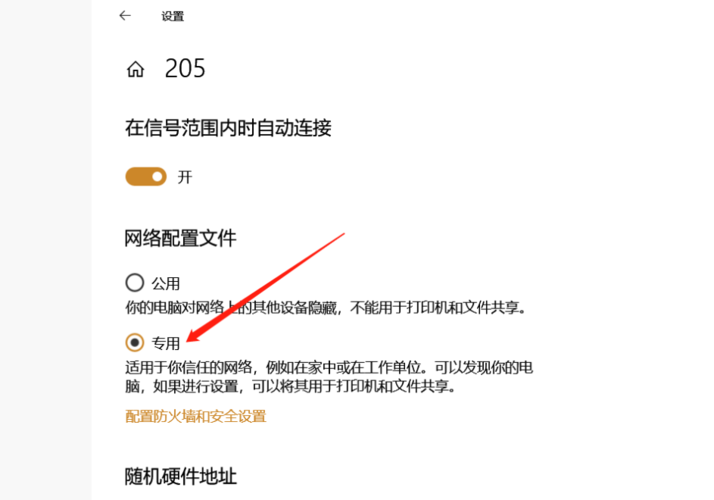Turn off auto-connect when in range
The height and width of the screenshot is (500, 714).
coord(146,177)
